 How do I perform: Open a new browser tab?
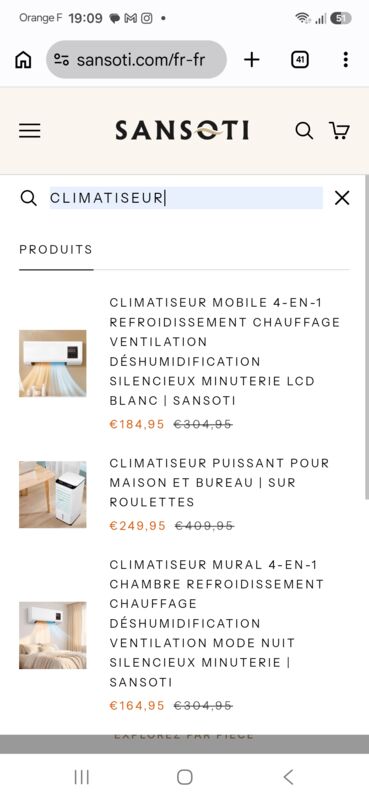pos(252,60)
